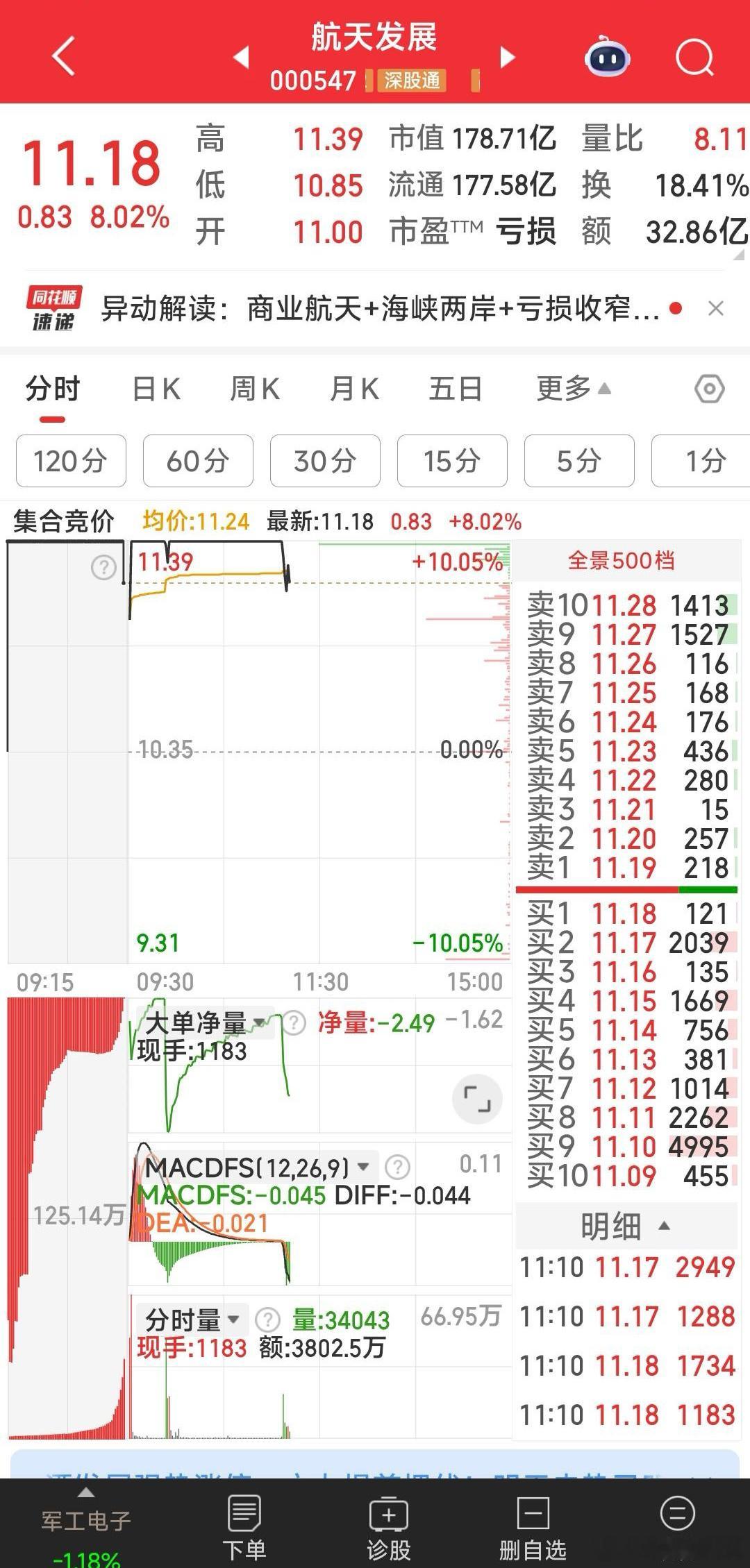Click the question mark help beside 净量

pos(293,1021)
